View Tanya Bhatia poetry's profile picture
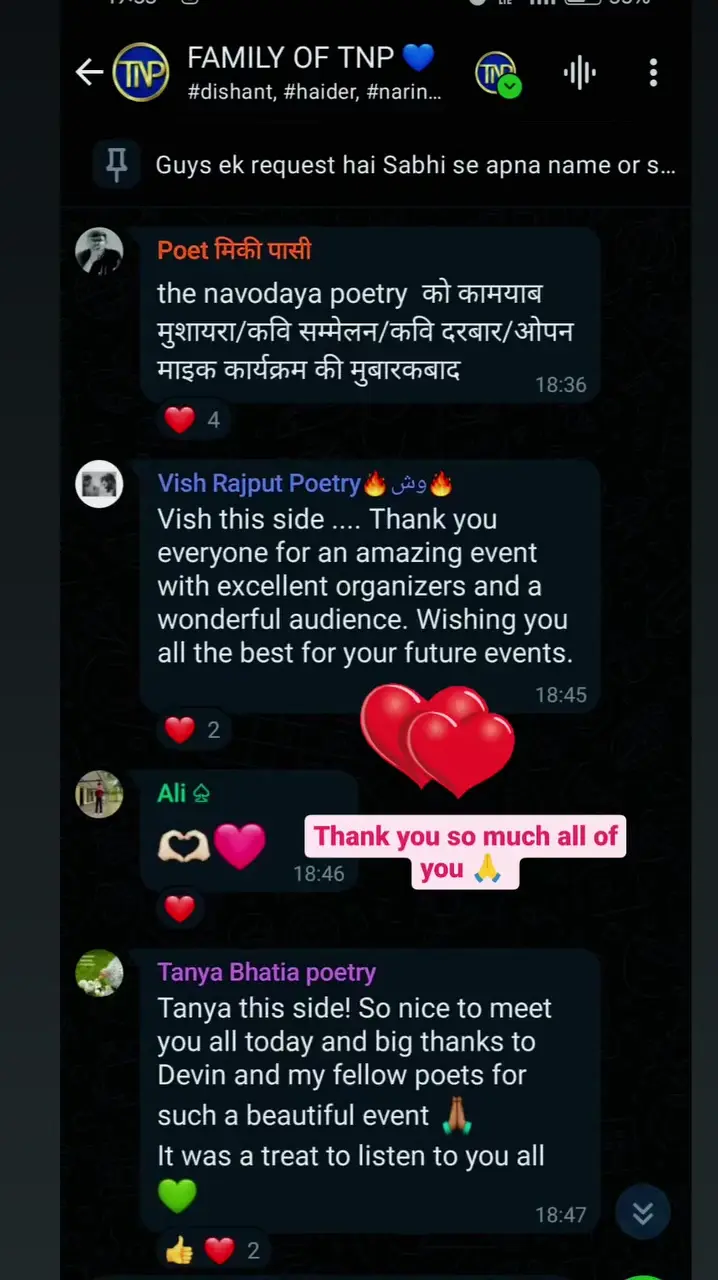The height and width of the screenshot is (1280, 718). [x=99, y=973]
